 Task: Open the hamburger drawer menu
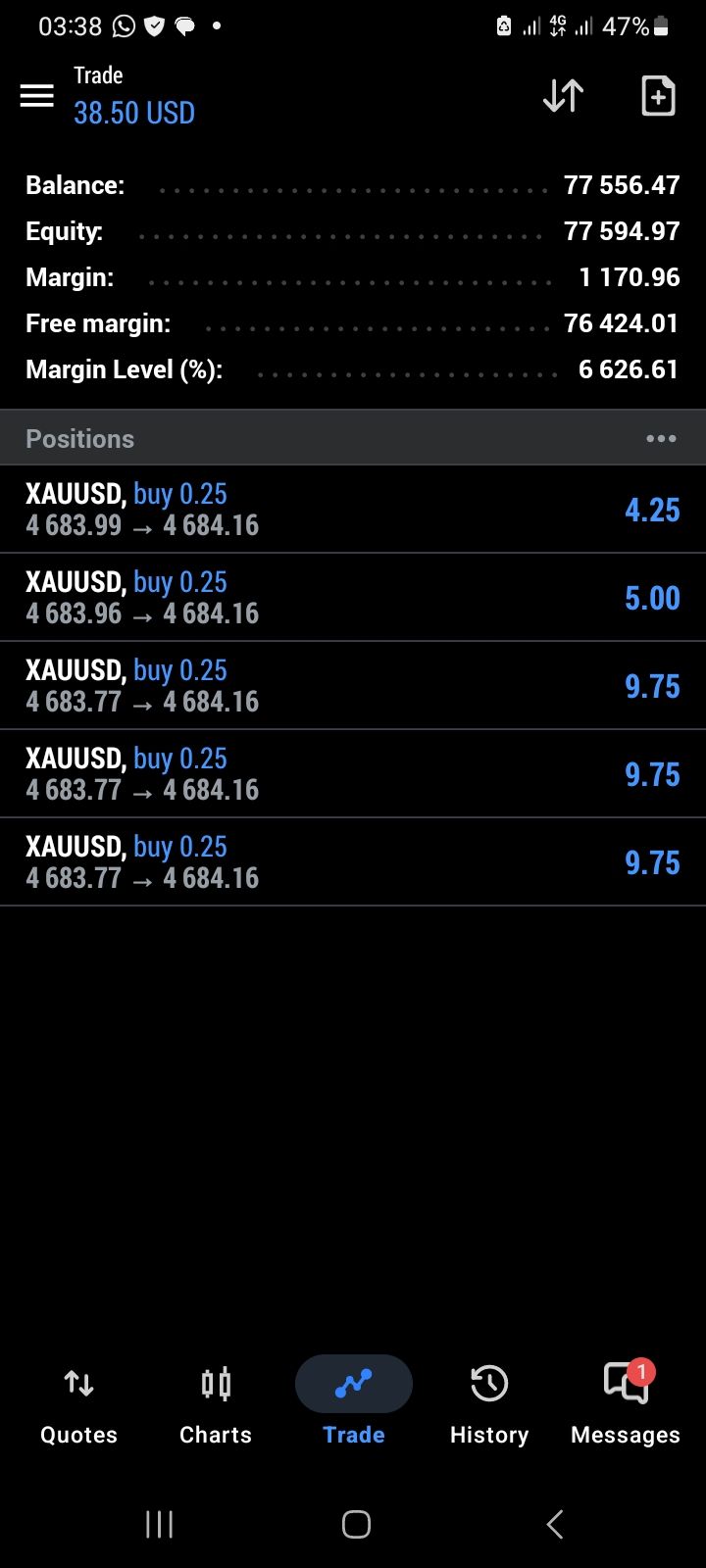[x=37, y=96]
